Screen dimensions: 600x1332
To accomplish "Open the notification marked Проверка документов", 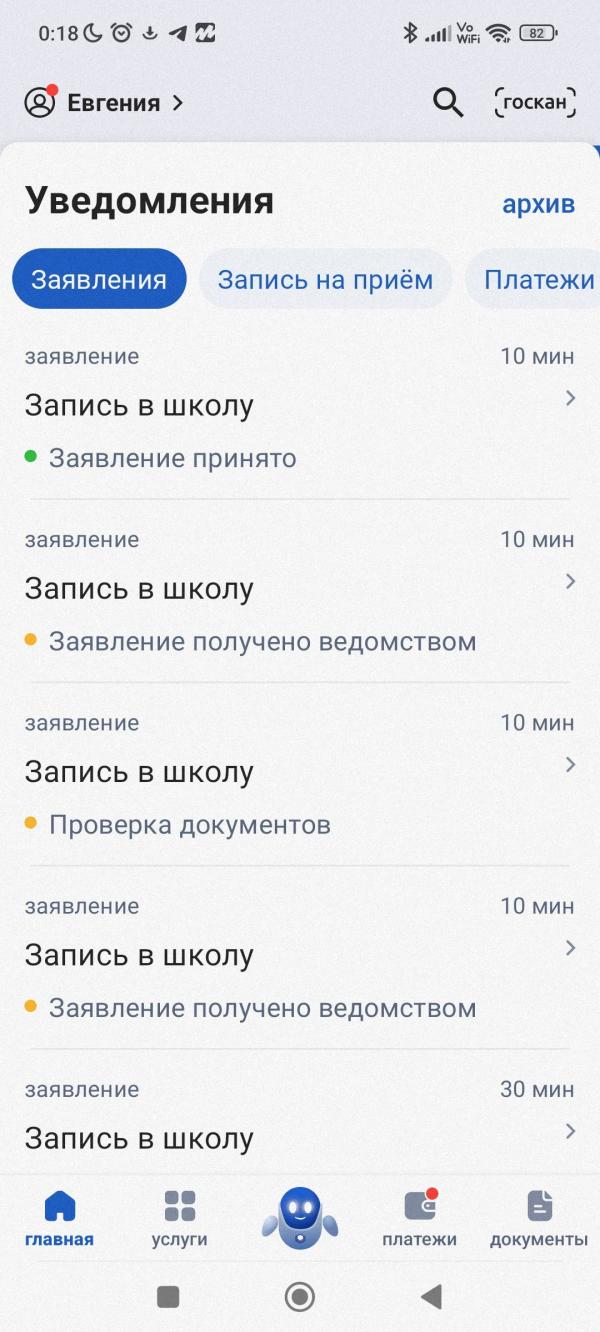I will (x=300, y=774).
